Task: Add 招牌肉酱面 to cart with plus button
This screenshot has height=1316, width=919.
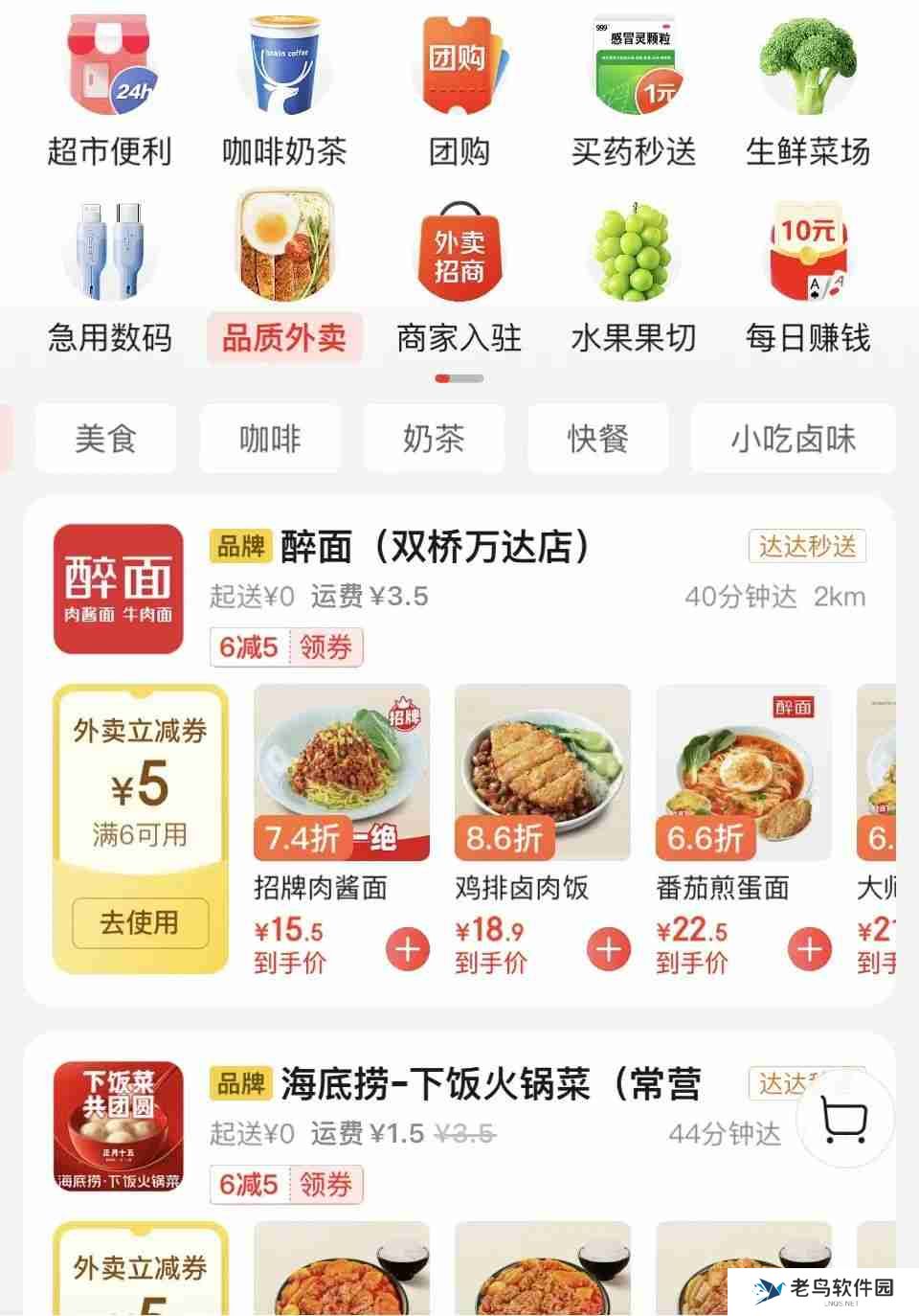Action: (x=409, y=949)
